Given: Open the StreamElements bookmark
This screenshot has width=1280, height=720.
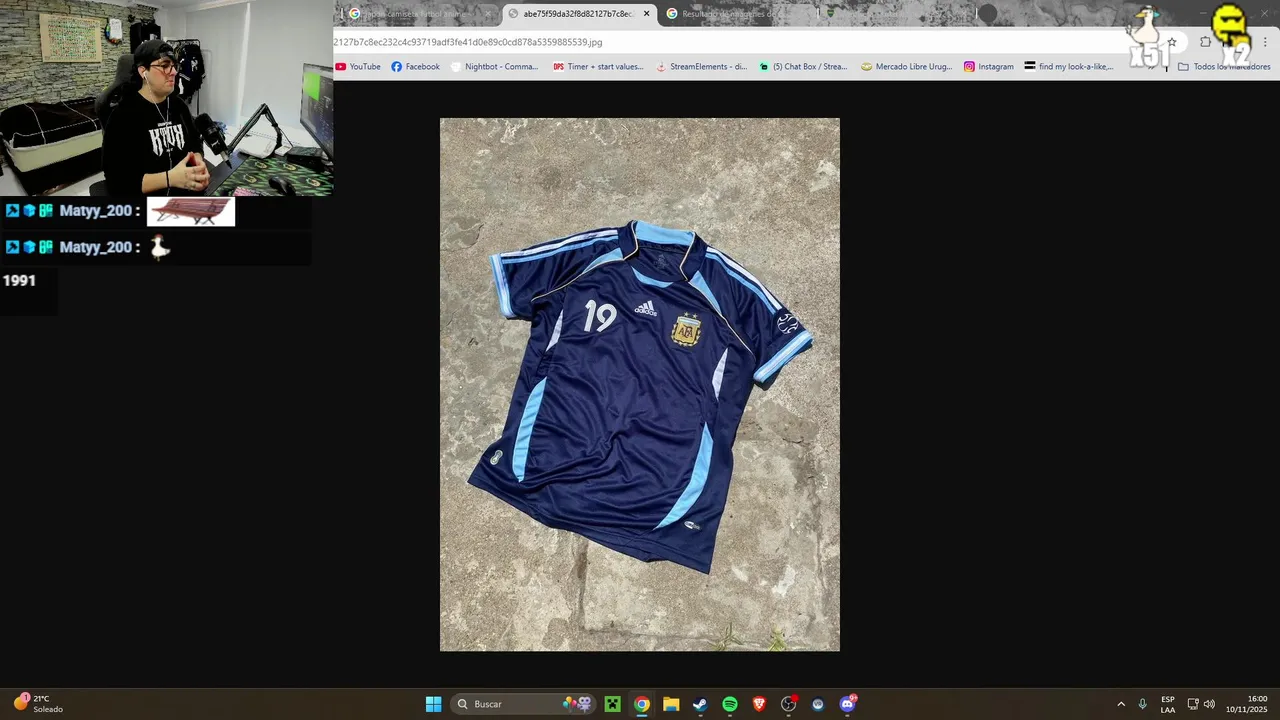Looking at the screenshot, I should point(701,67).
